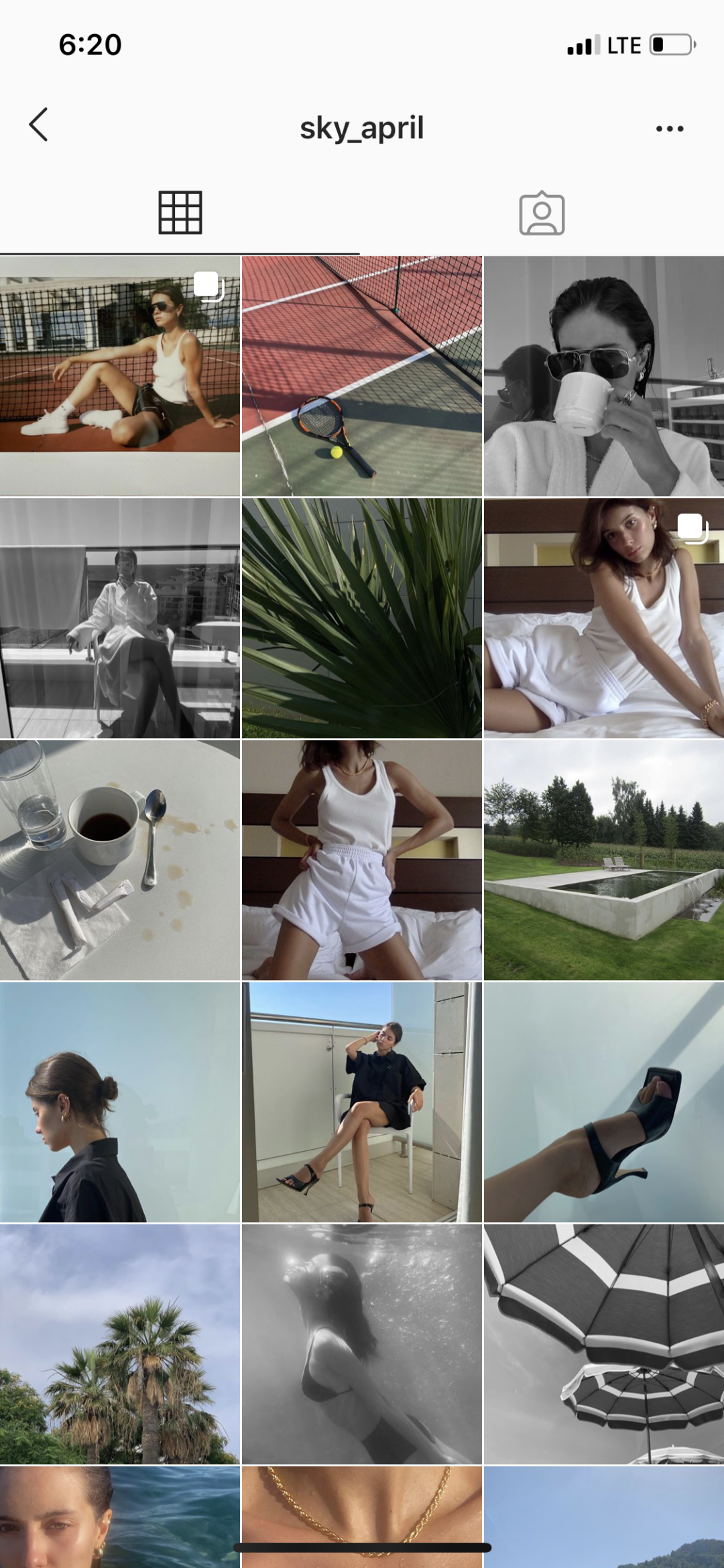Open the black heeled sandal post
The height and width of the screenshot is (1568, 724).
click(x=603, y=1102)
